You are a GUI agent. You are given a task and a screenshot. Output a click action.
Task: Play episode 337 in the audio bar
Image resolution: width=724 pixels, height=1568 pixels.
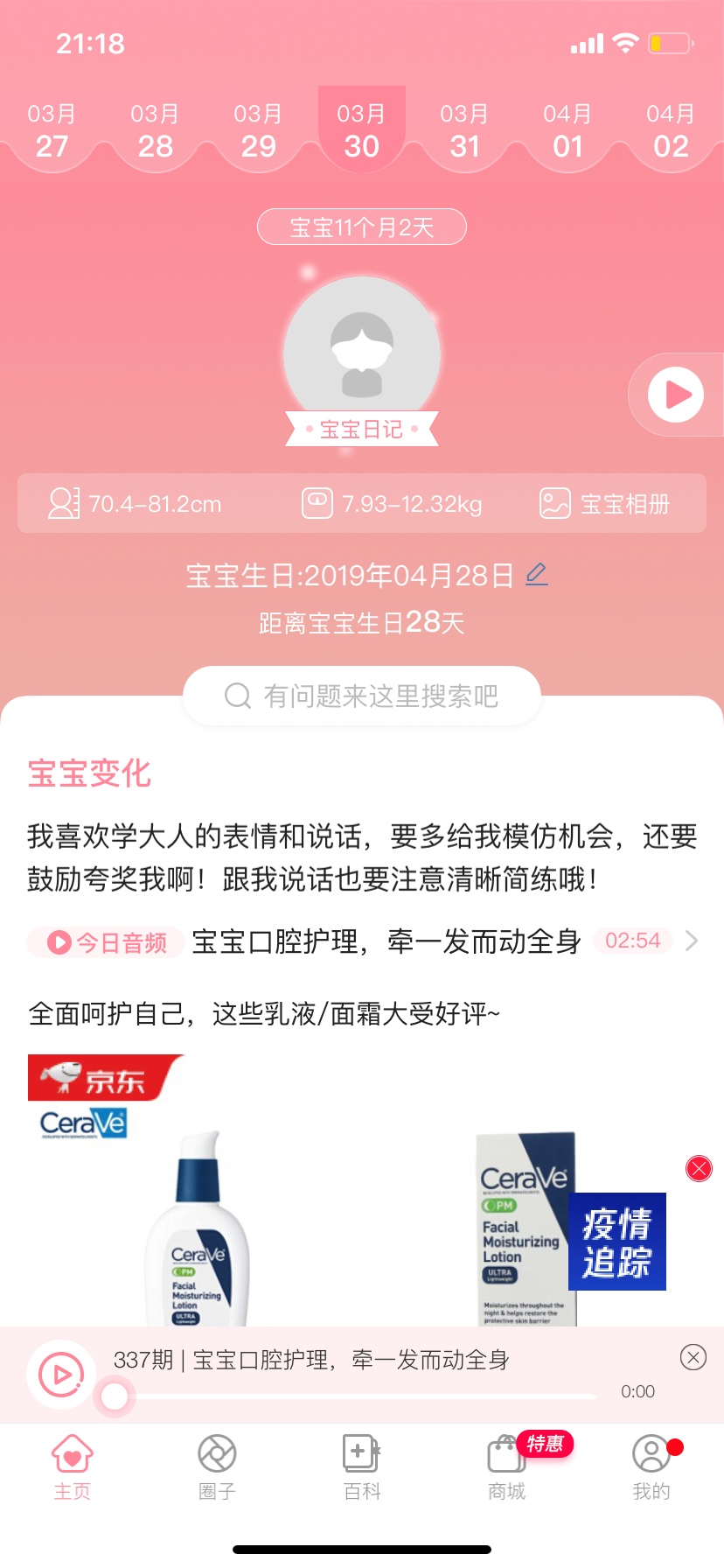[60, 1375]
